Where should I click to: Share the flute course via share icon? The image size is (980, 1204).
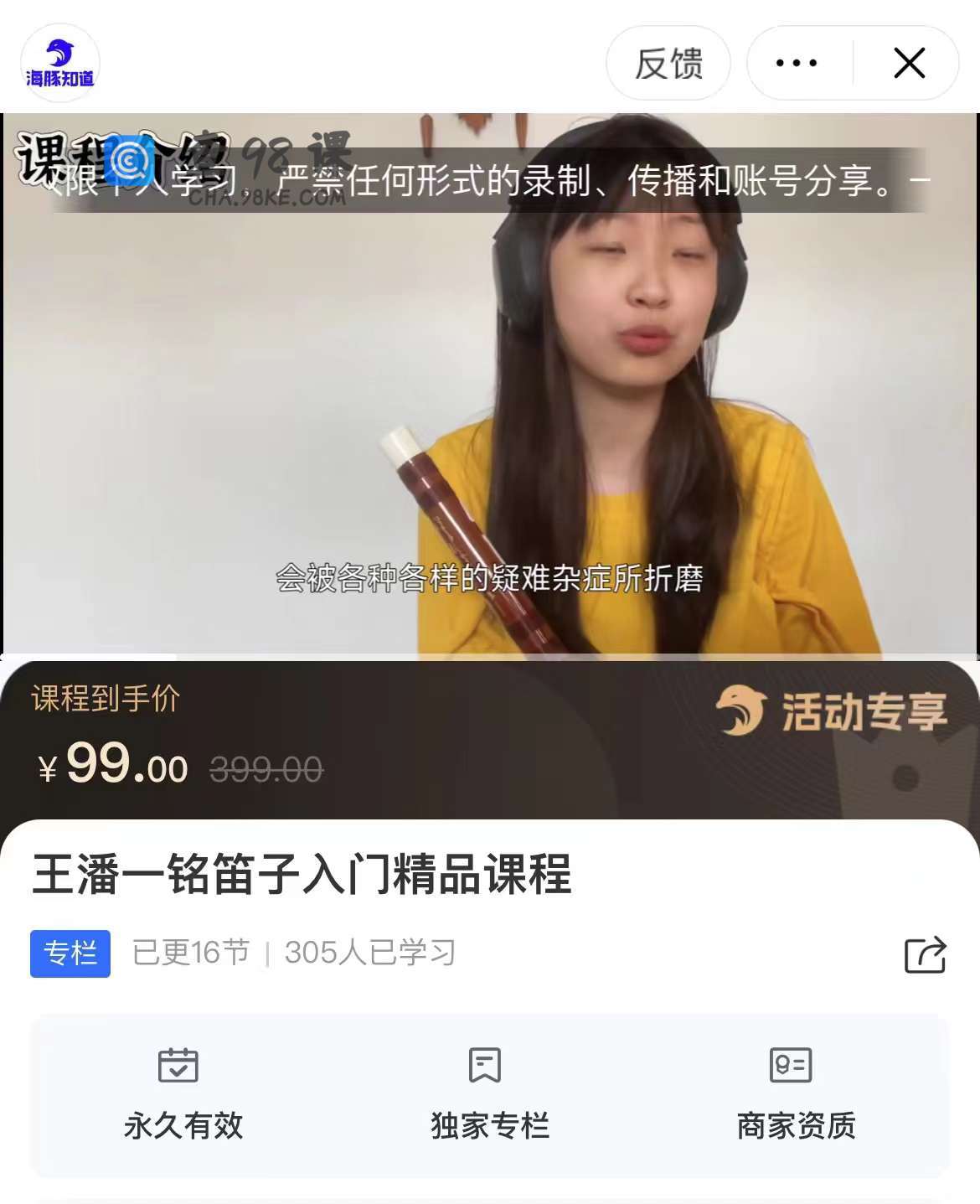click(x=925, y=954)
